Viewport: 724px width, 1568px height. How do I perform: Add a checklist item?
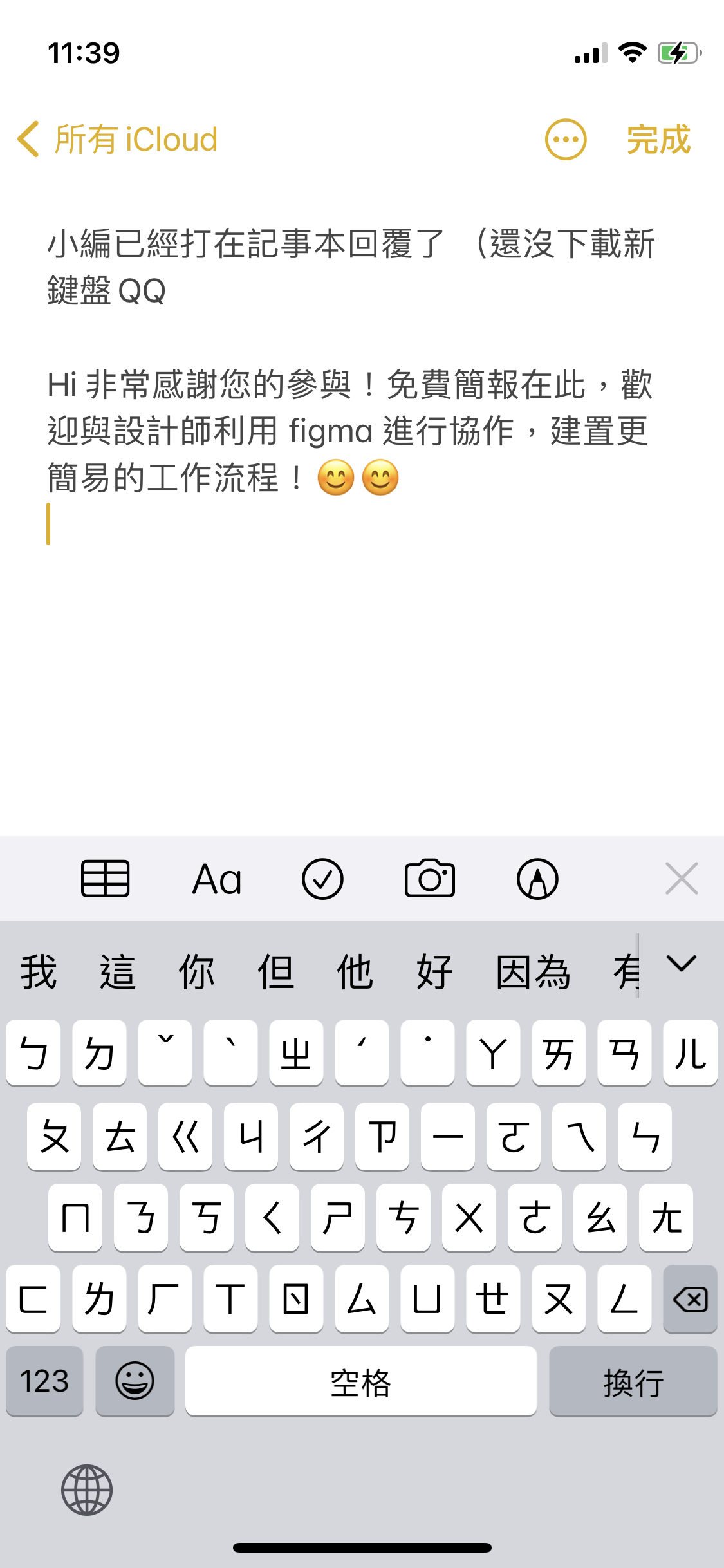(x=322, y=879)
